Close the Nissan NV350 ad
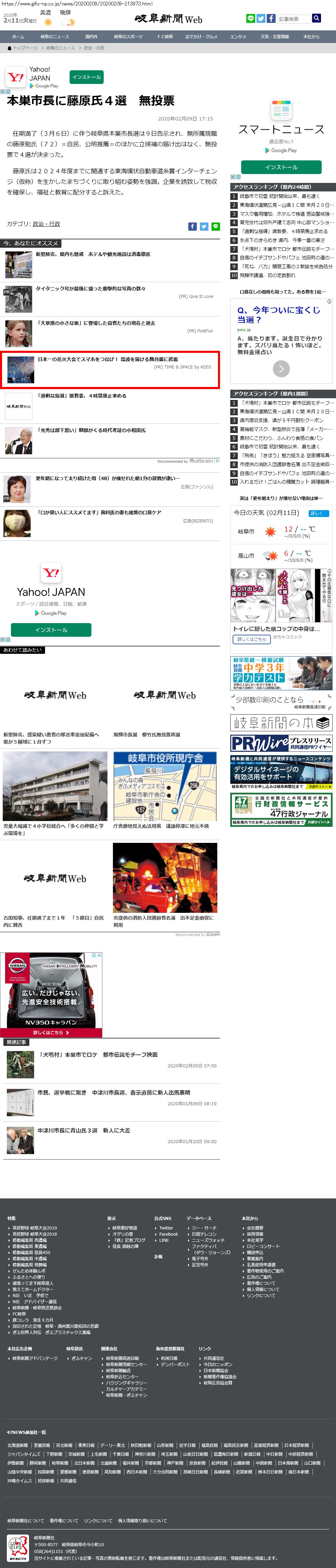 99,956
